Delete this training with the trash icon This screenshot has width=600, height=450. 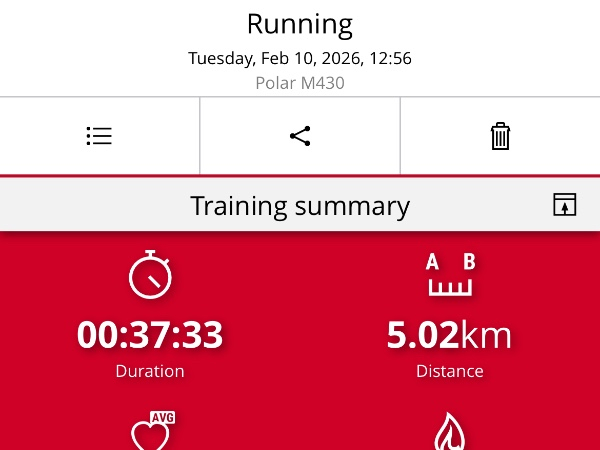click(500, 136)
